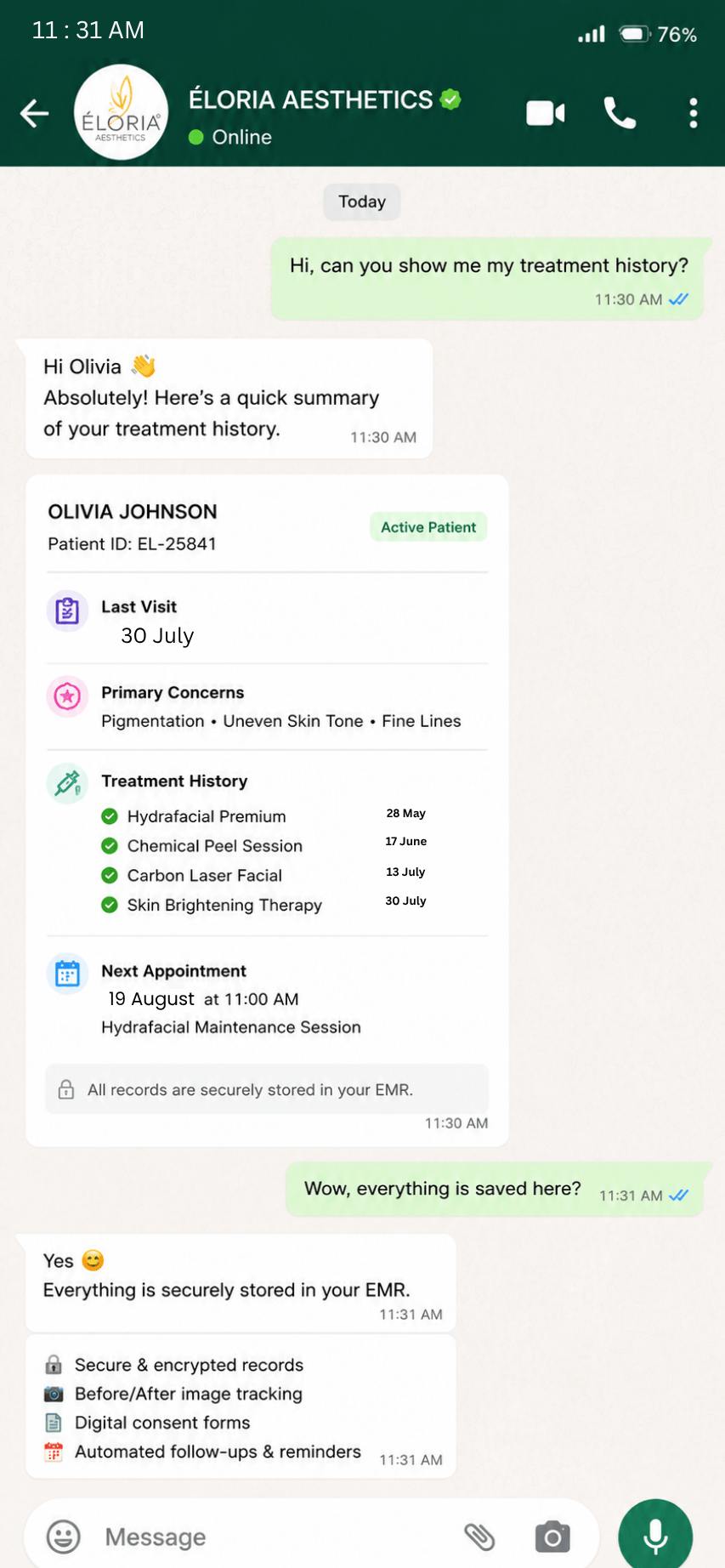This screenshot has width=725, height=1568.
Task: Tap the microphone voice message button
Action: [x=655, y=1537]
